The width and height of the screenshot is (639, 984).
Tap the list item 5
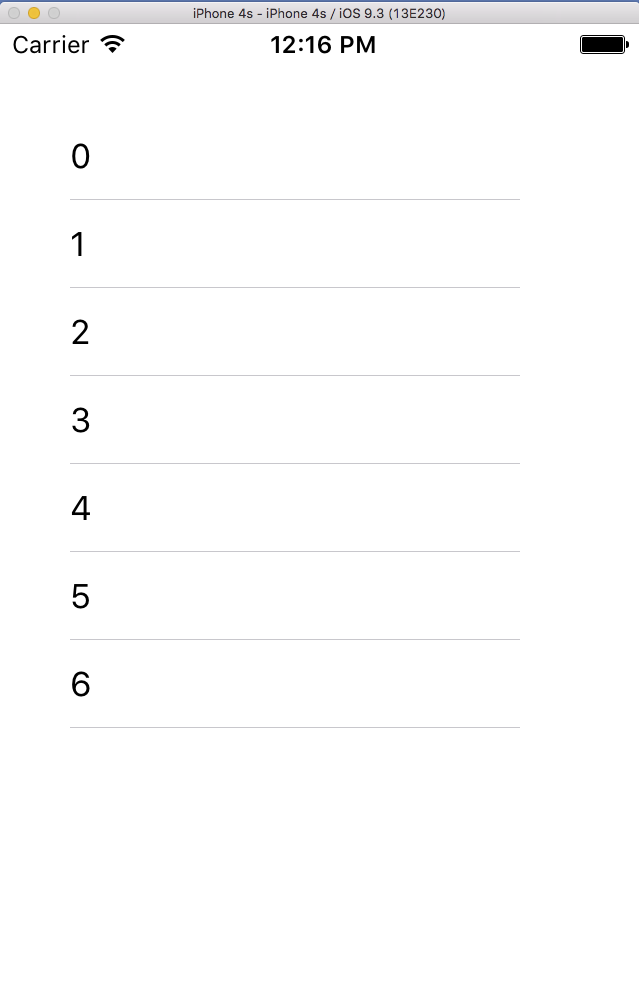click(294, 596)
